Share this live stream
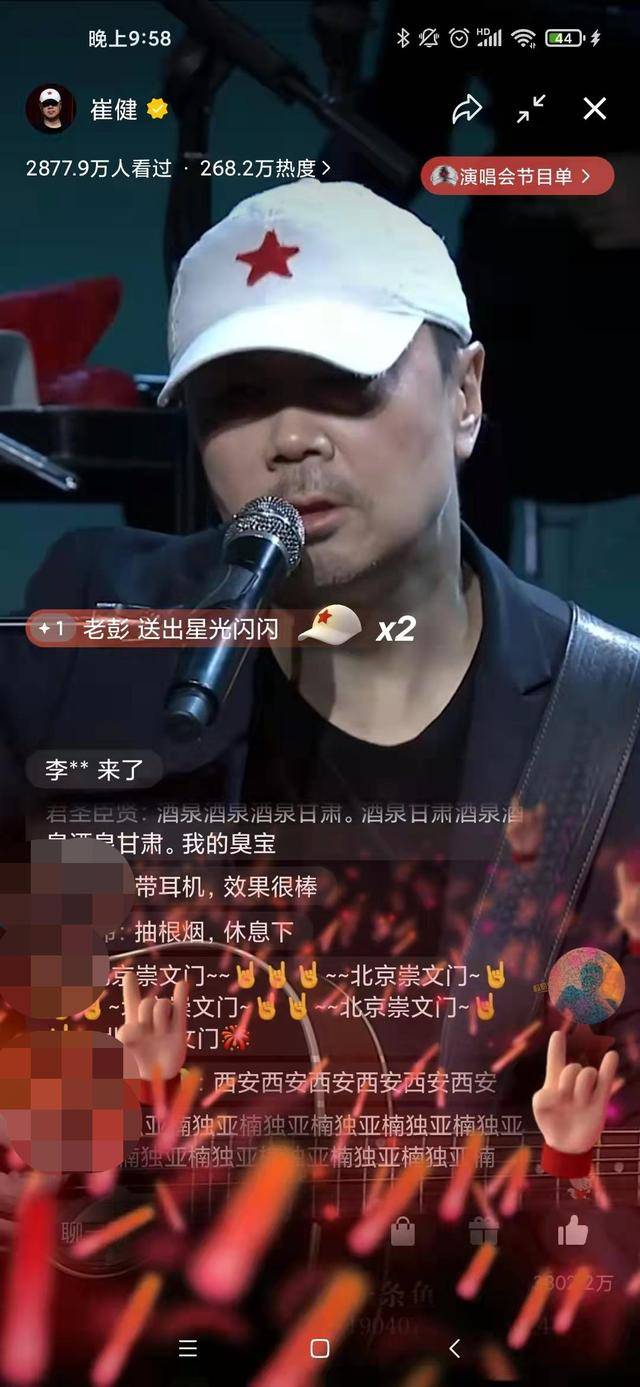640x1387 pixels. 467,109
